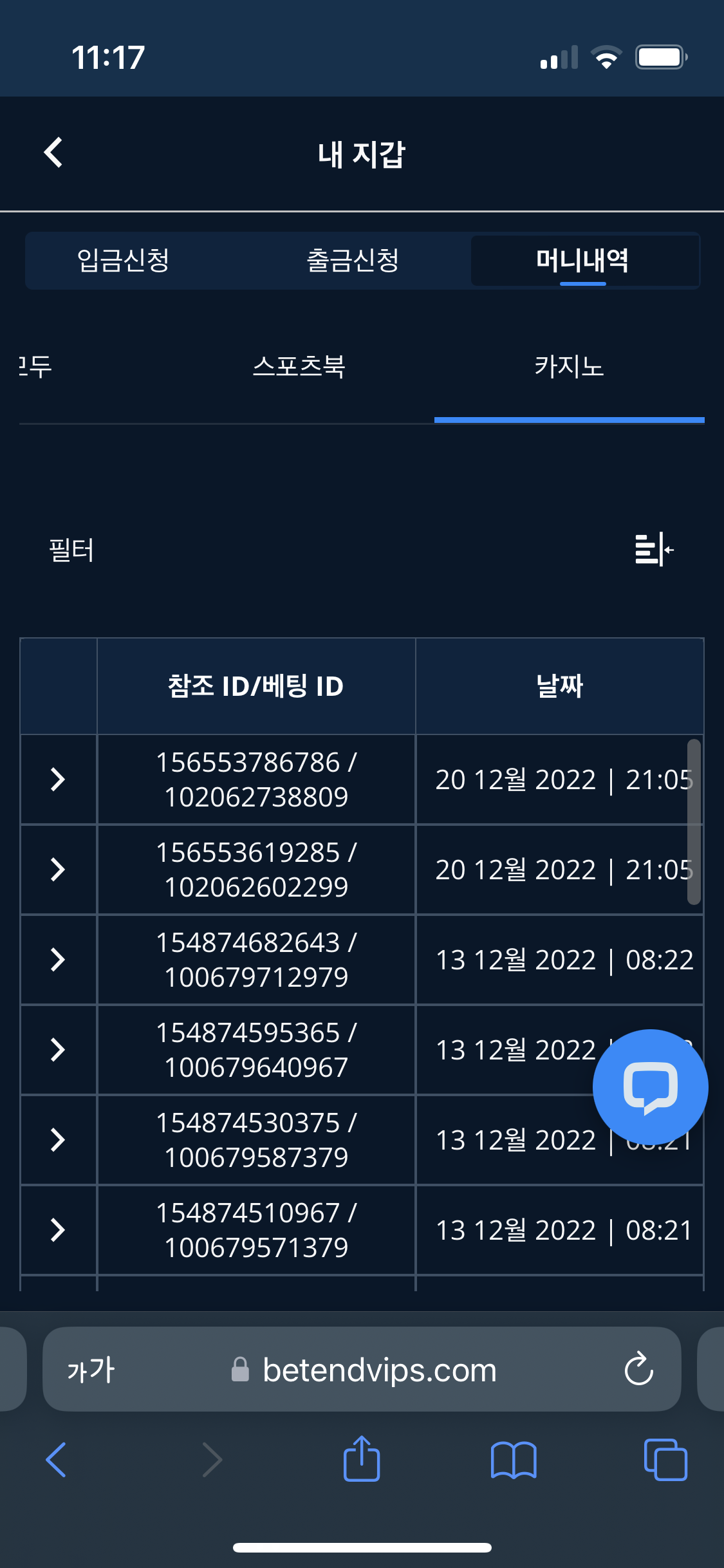Show all open browser tabs

click(665, 1459)
